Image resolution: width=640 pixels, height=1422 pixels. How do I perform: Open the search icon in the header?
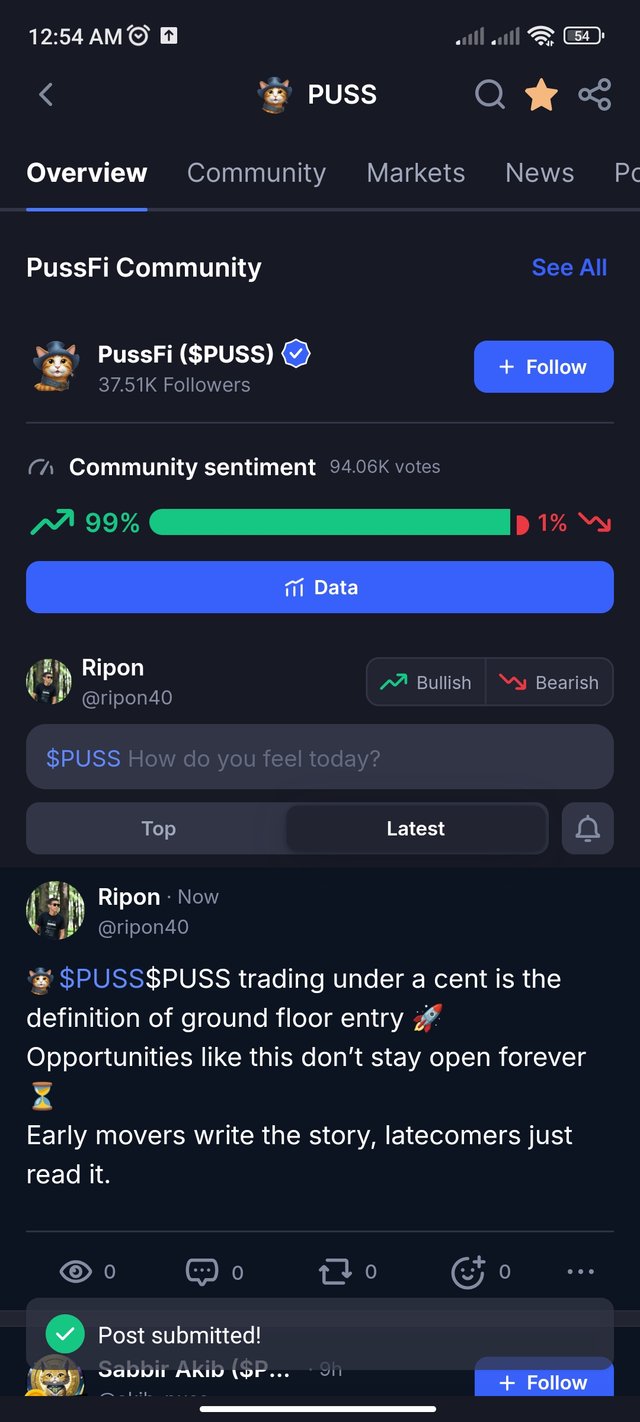pos(489,95)
